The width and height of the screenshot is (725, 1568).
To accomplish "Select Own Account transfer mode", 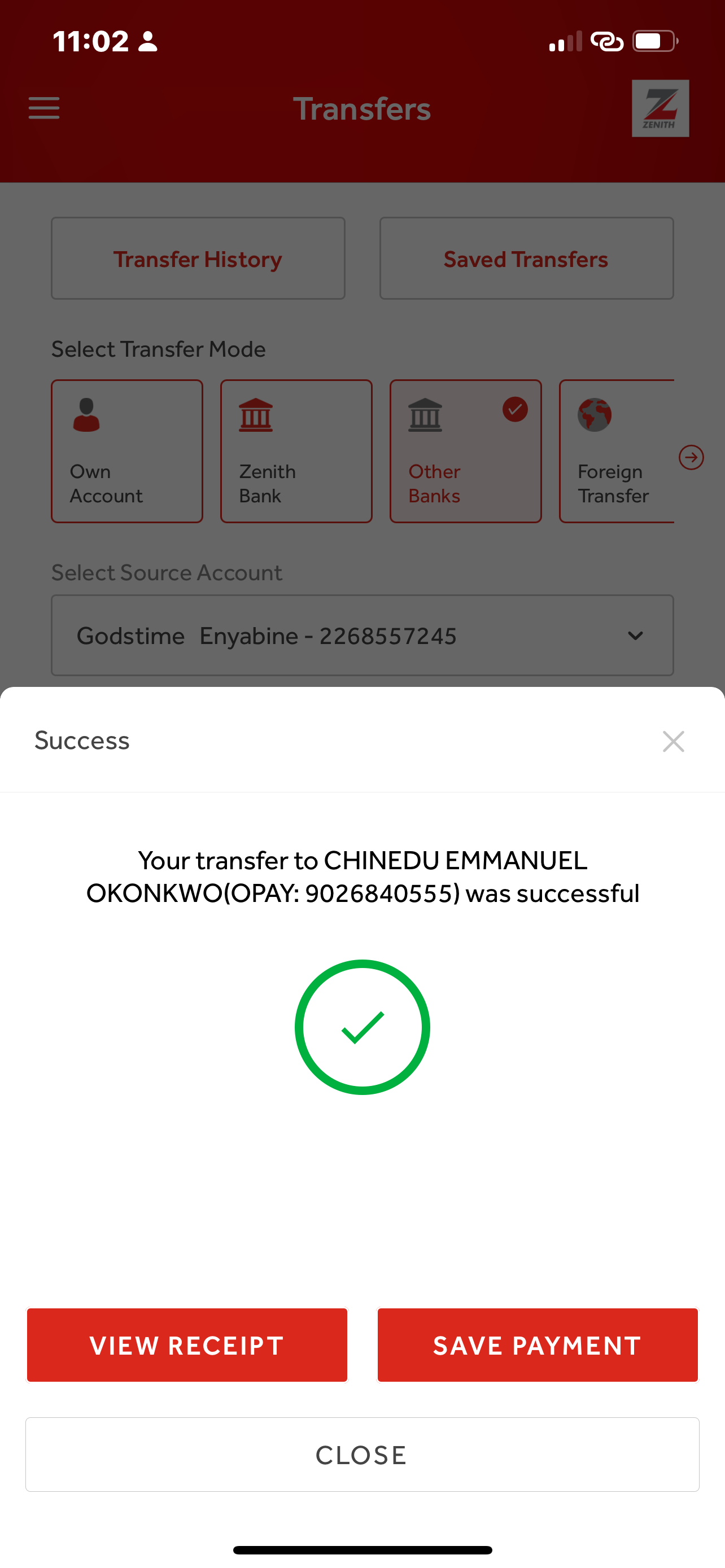I will [x=126, y=451].
